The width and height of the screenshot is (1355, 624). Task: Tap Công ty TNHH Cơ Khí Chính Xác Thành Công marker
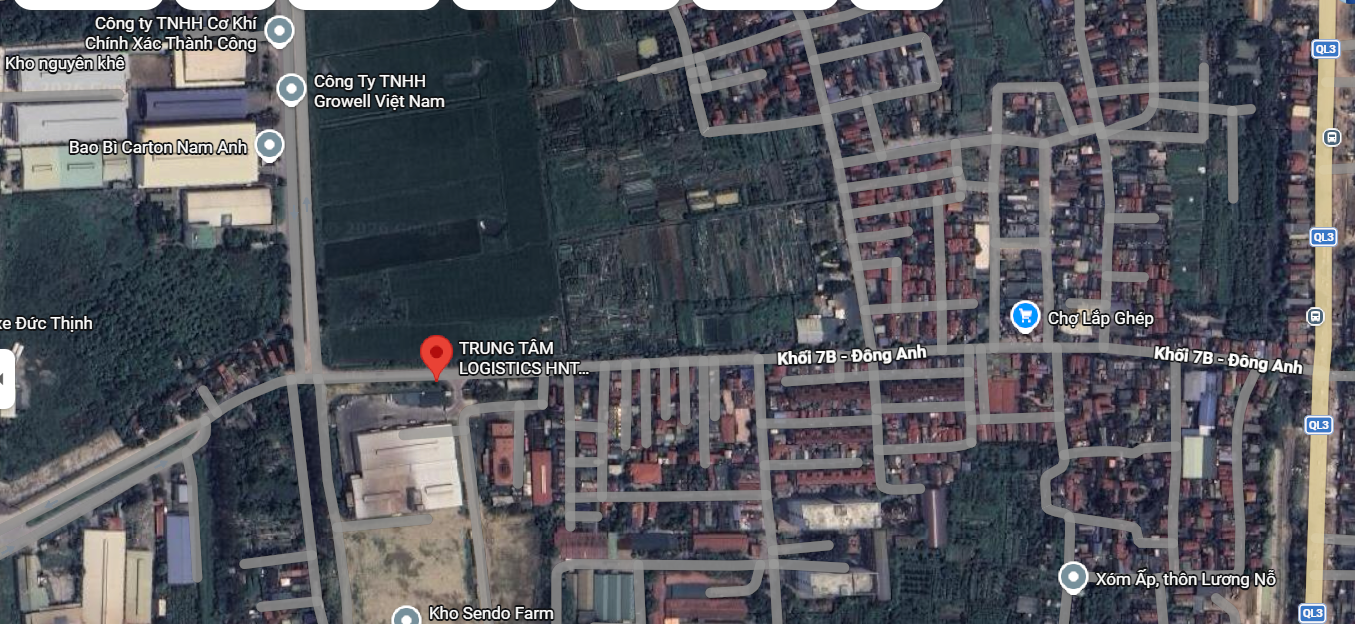point(280,32)
